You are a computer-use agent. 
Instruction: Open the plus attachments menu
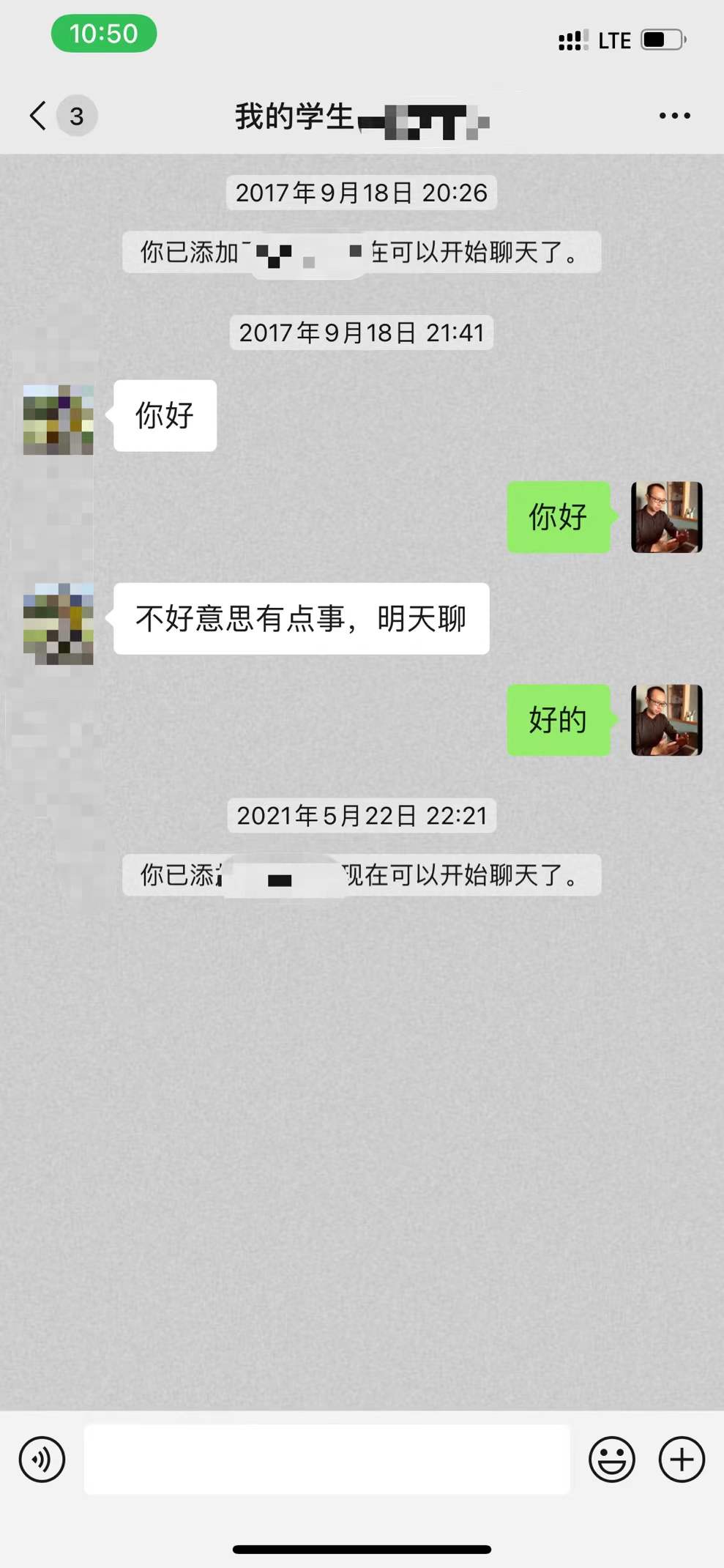click(x=681, y=1459)
